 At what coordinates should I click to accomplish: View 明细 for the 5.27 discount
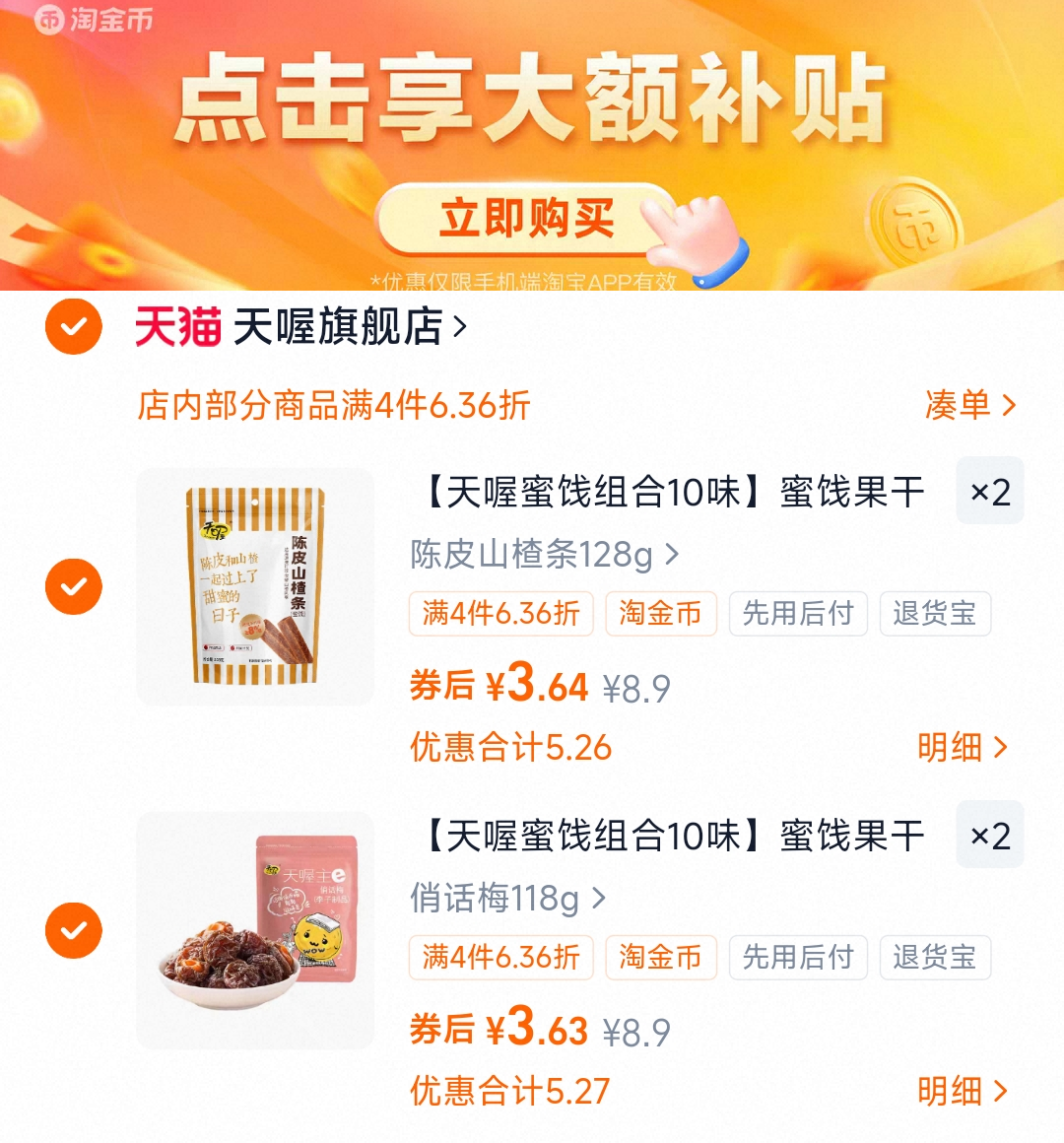tap(962, 1091)
